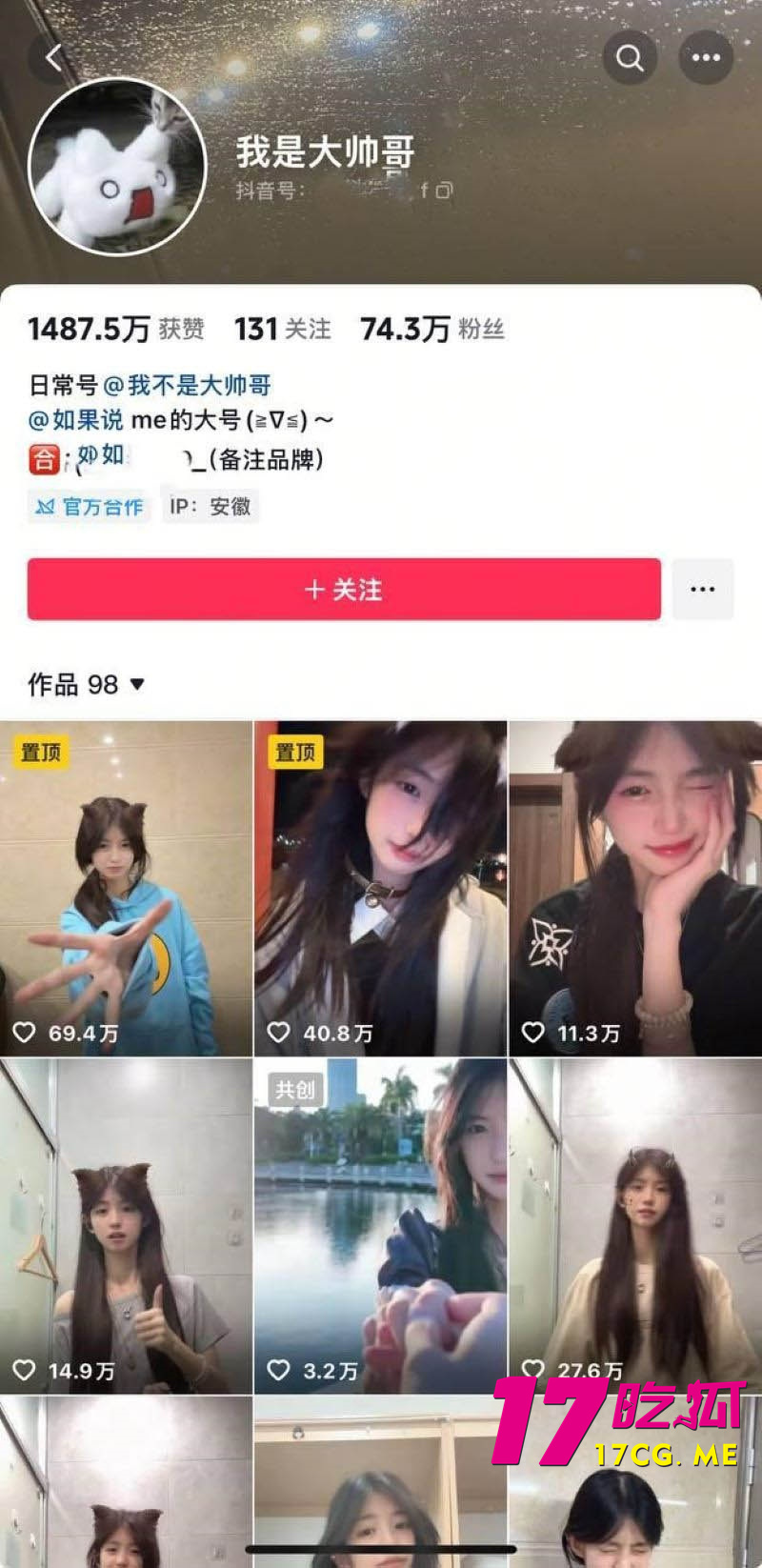The height and width of the screenshot is (1568, 762).
Task: Play the video with 11.3万 likes
Action: (635, 888)
